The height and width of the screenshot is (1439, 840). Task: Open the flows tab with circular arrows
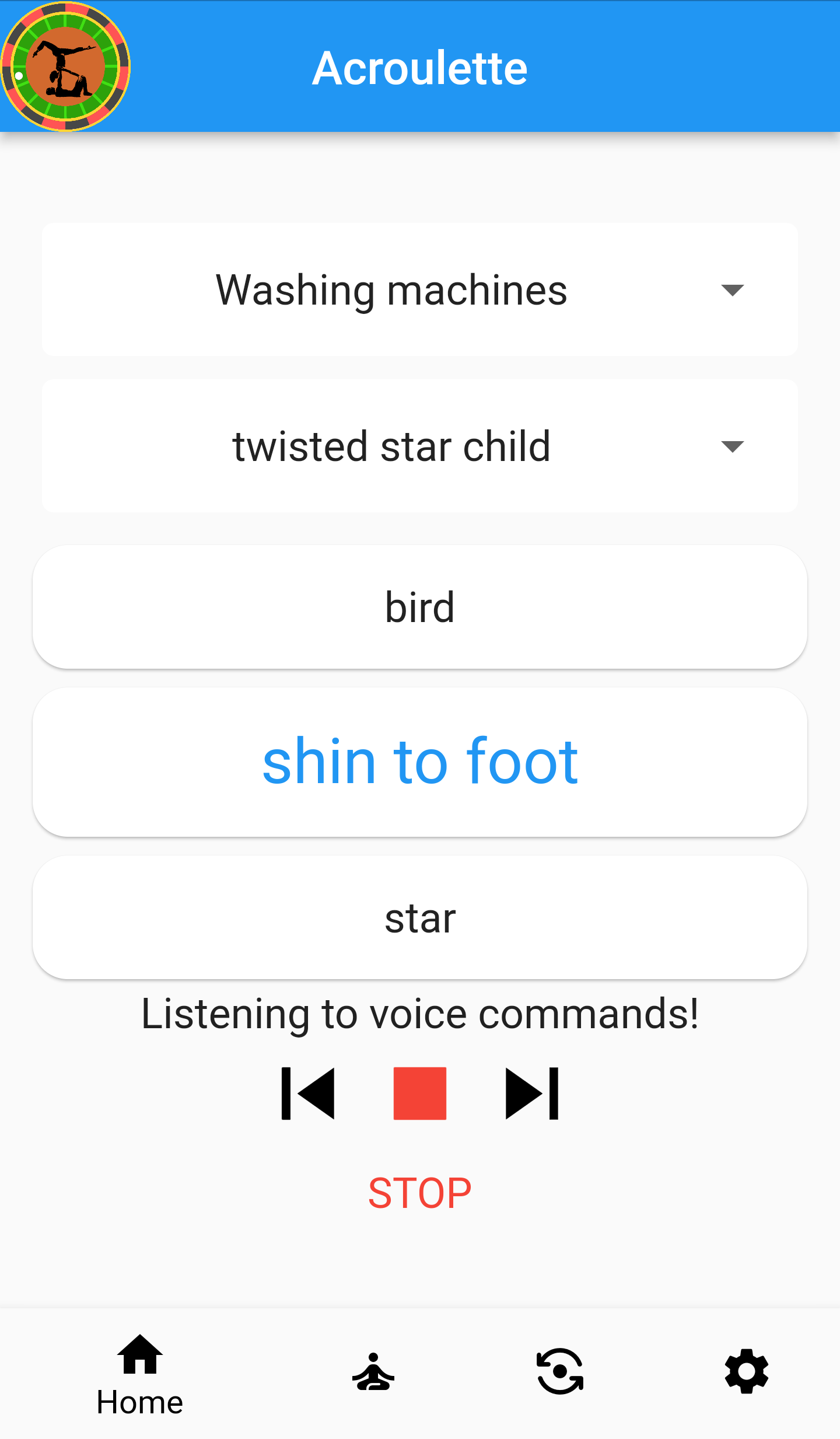click(560, 1372)
